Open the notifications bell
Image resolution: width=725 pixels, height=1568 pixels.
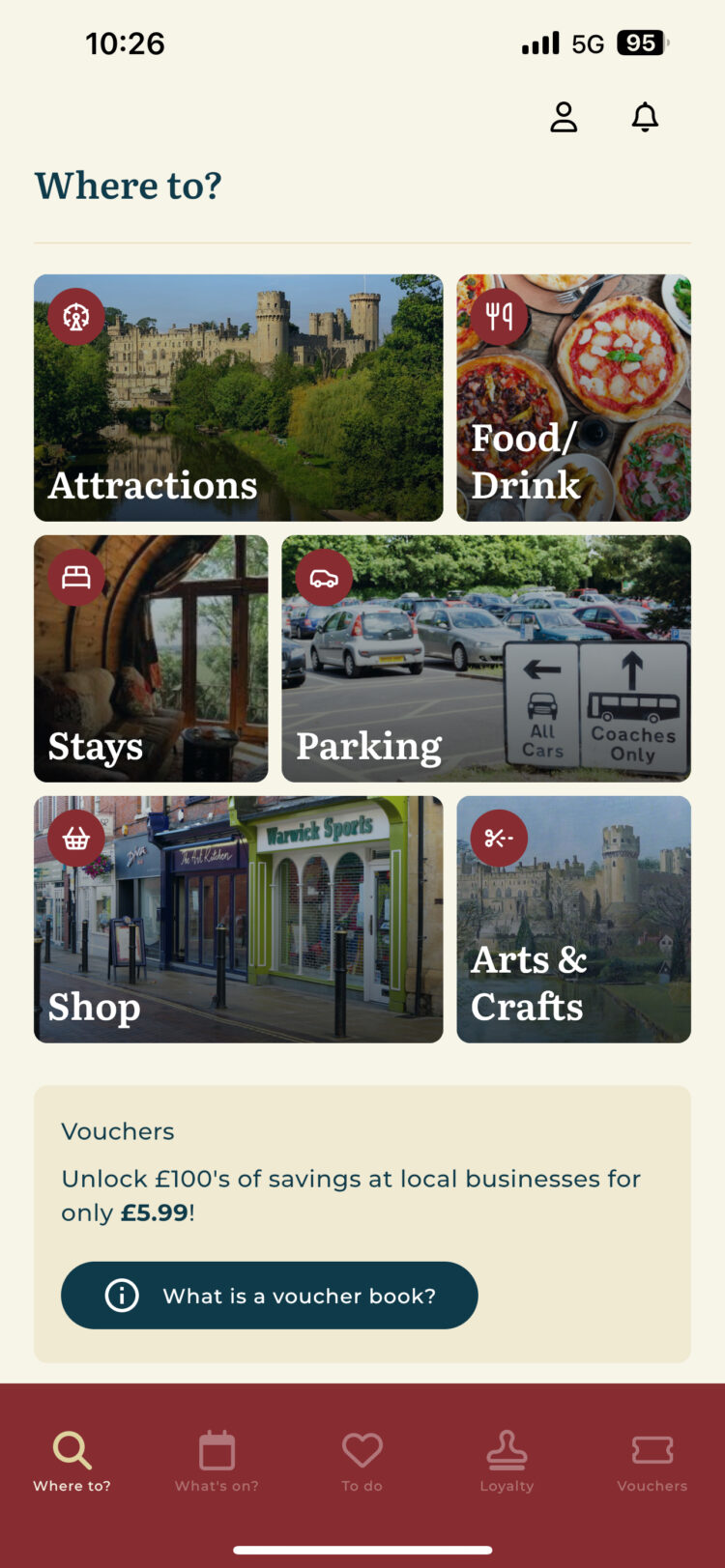pos(645,117)
